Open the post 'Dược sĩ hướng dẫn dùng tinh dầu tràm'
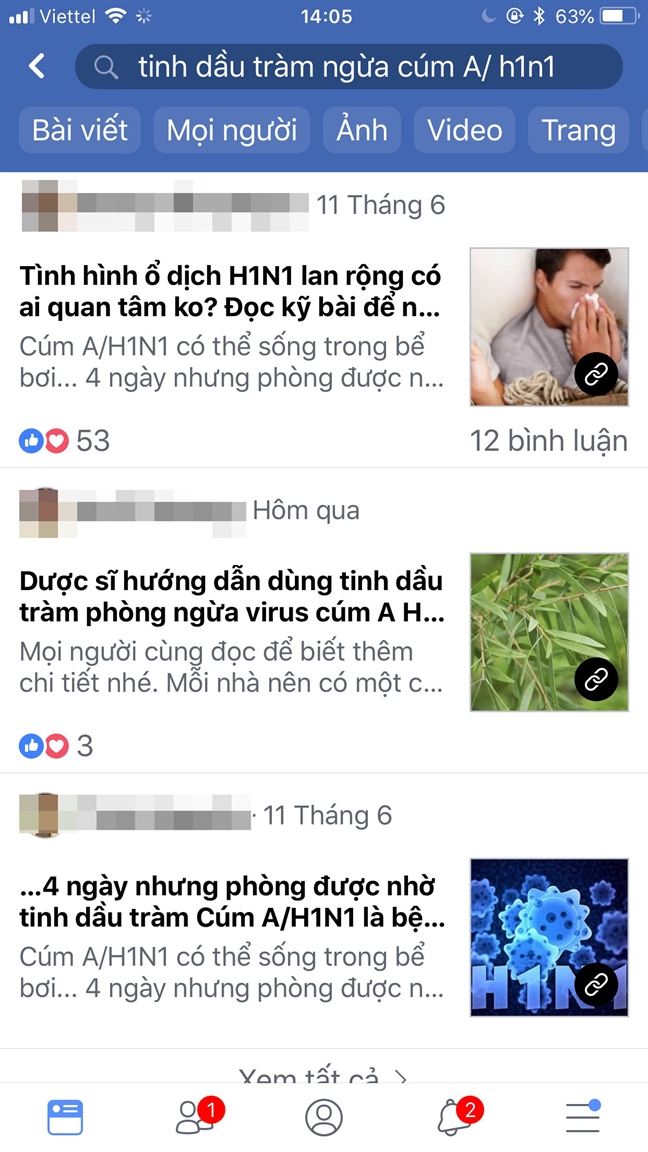Viewport: 648px width, 1152px height. coord(231,596)
